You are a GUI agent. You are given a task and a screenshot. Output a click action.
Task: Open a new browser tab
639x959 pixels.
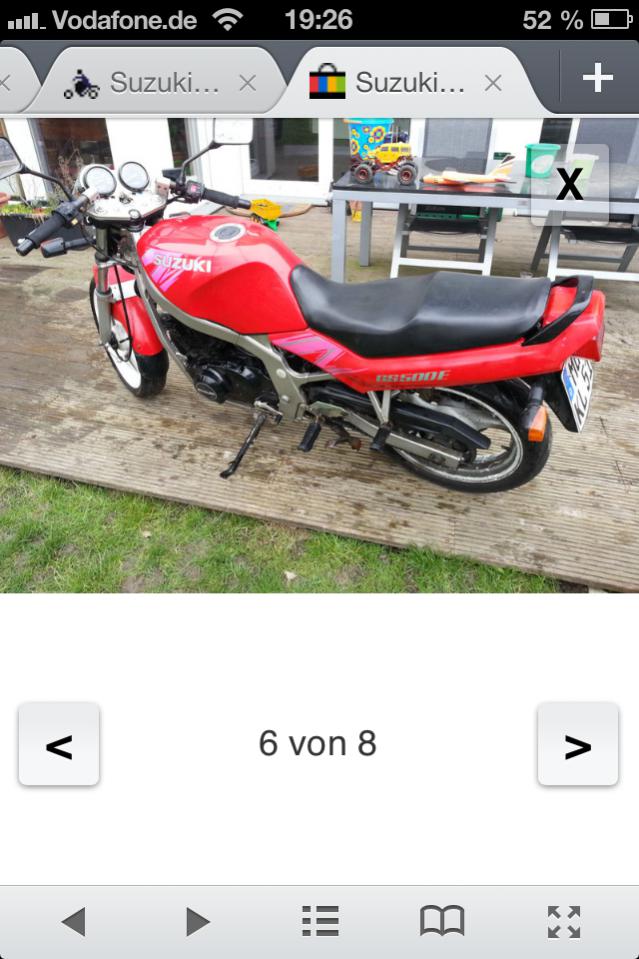[597, 78]
